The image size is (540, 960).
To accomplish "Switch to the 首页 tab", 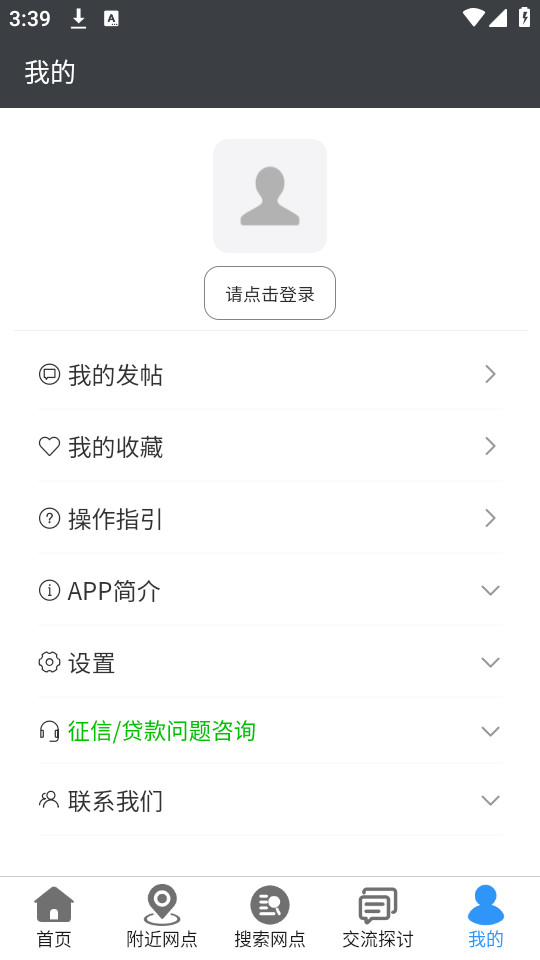I will 54,918.
